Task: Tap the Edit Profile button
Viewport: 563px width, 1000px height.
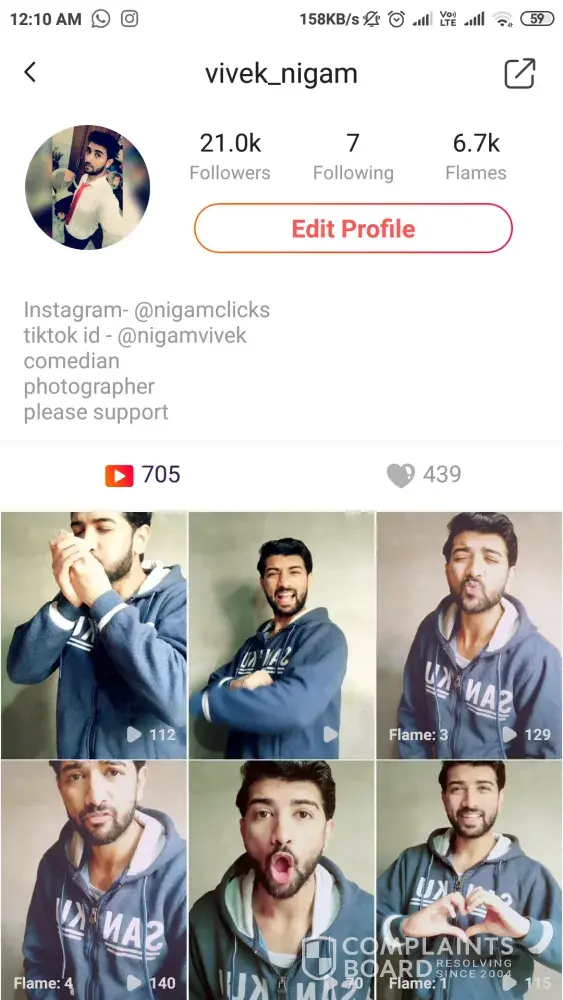Action: (353, 228)
